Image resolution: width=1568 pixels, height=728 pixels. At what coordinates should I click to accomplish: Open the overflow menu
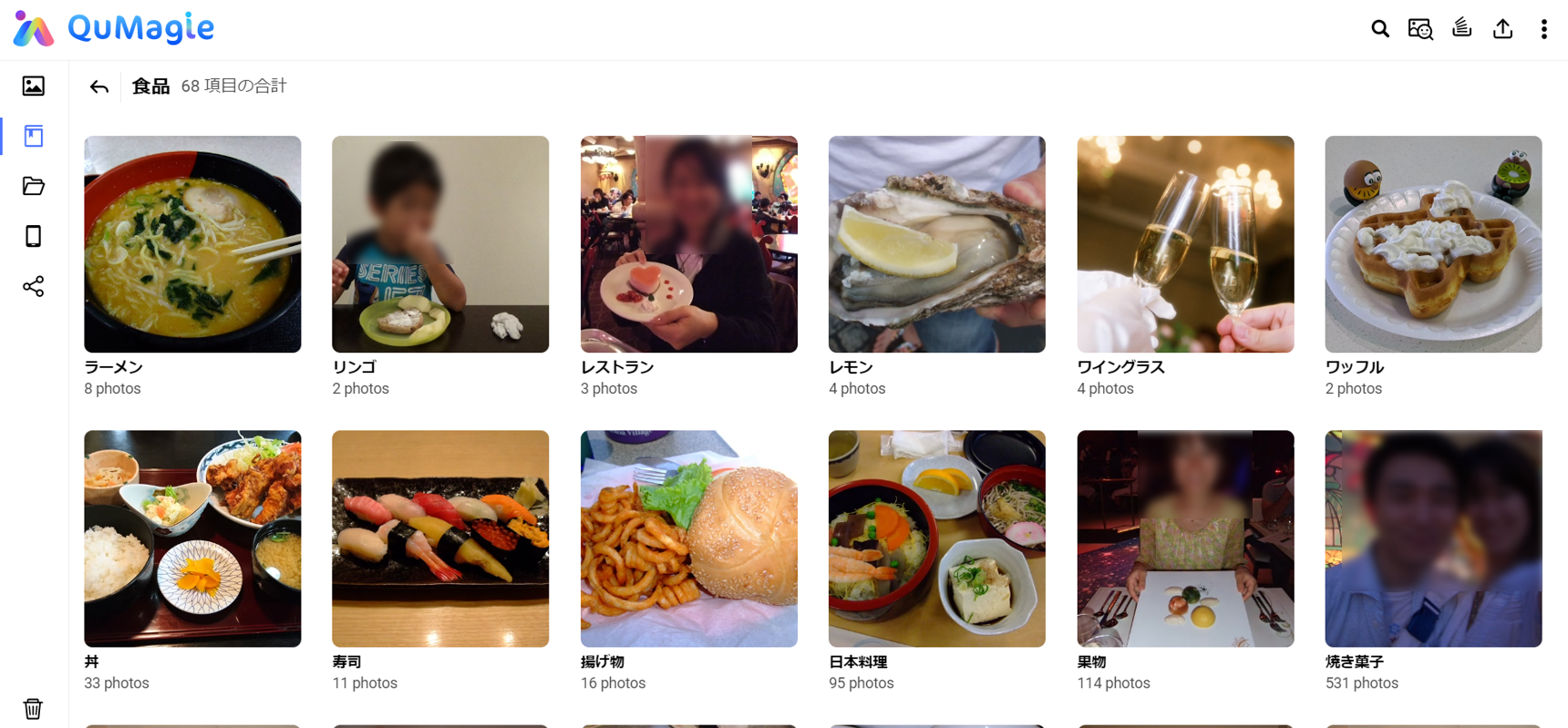[x=1543, y=29]
